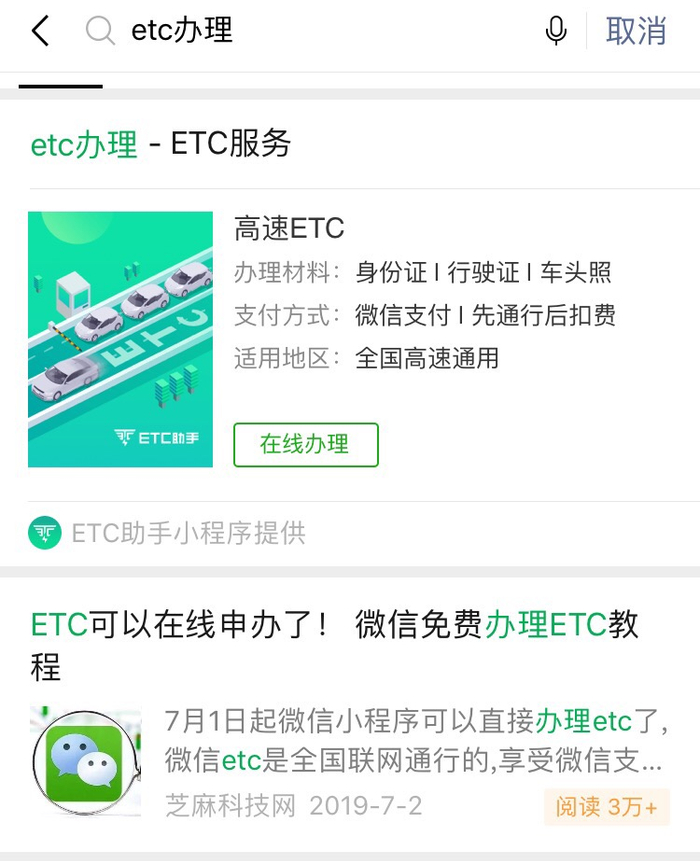Image resolution: width=700 pixels, height=861 pixels.
Task: Open the 高速ETC service card image
Action: [x=120, y=339]
